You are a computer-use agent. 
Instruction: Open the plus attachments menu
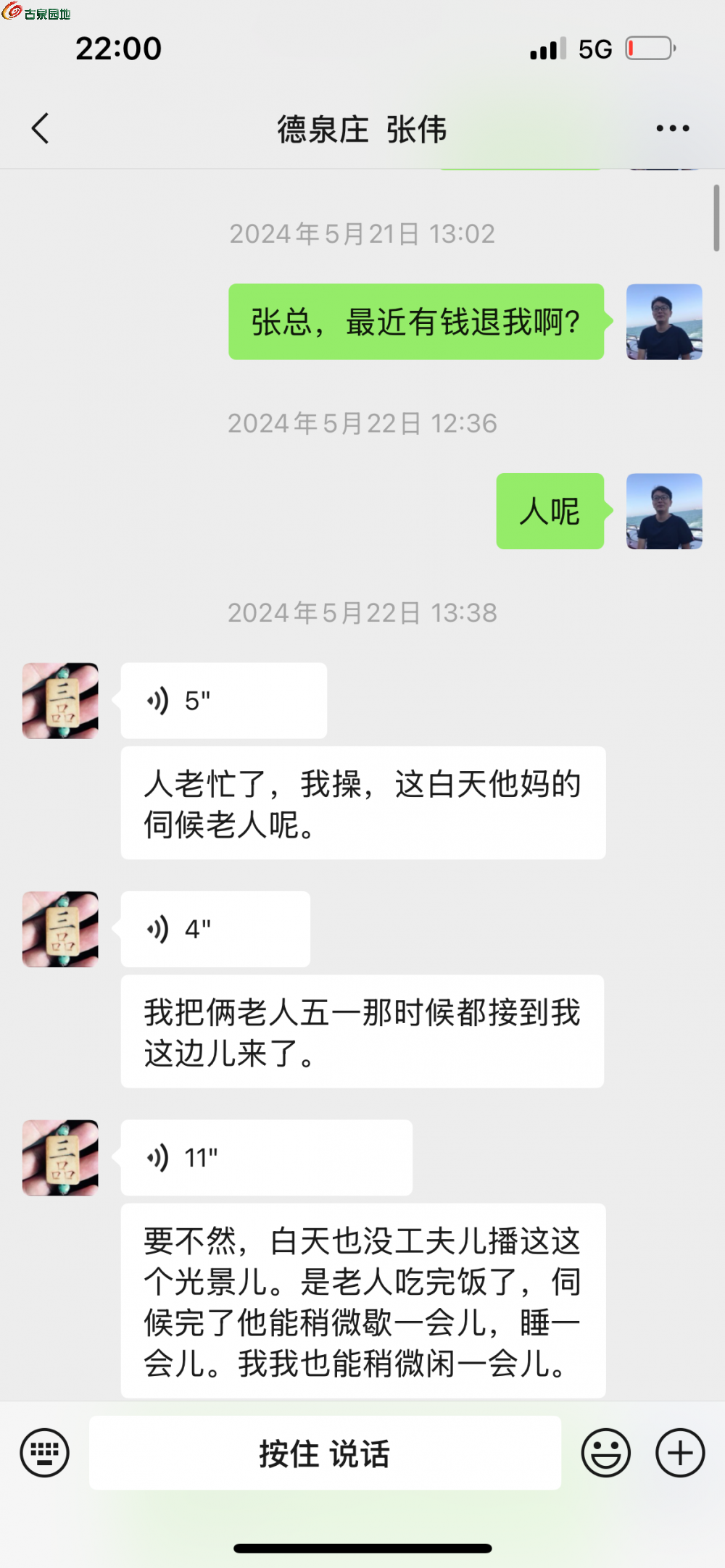679,1452
